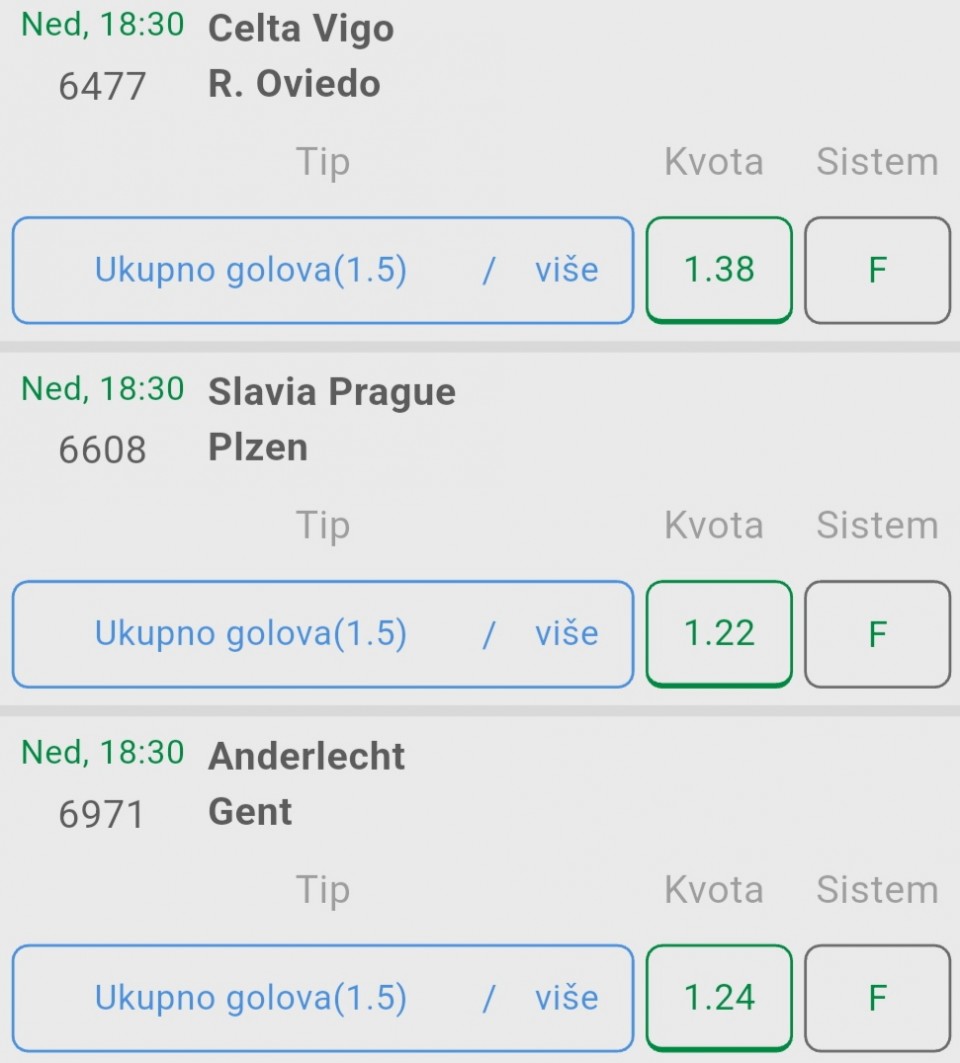This screenshot has width=960, height=1063.
Task: Tap the tip box for Celta Vigo match
Action: (322, 270)
